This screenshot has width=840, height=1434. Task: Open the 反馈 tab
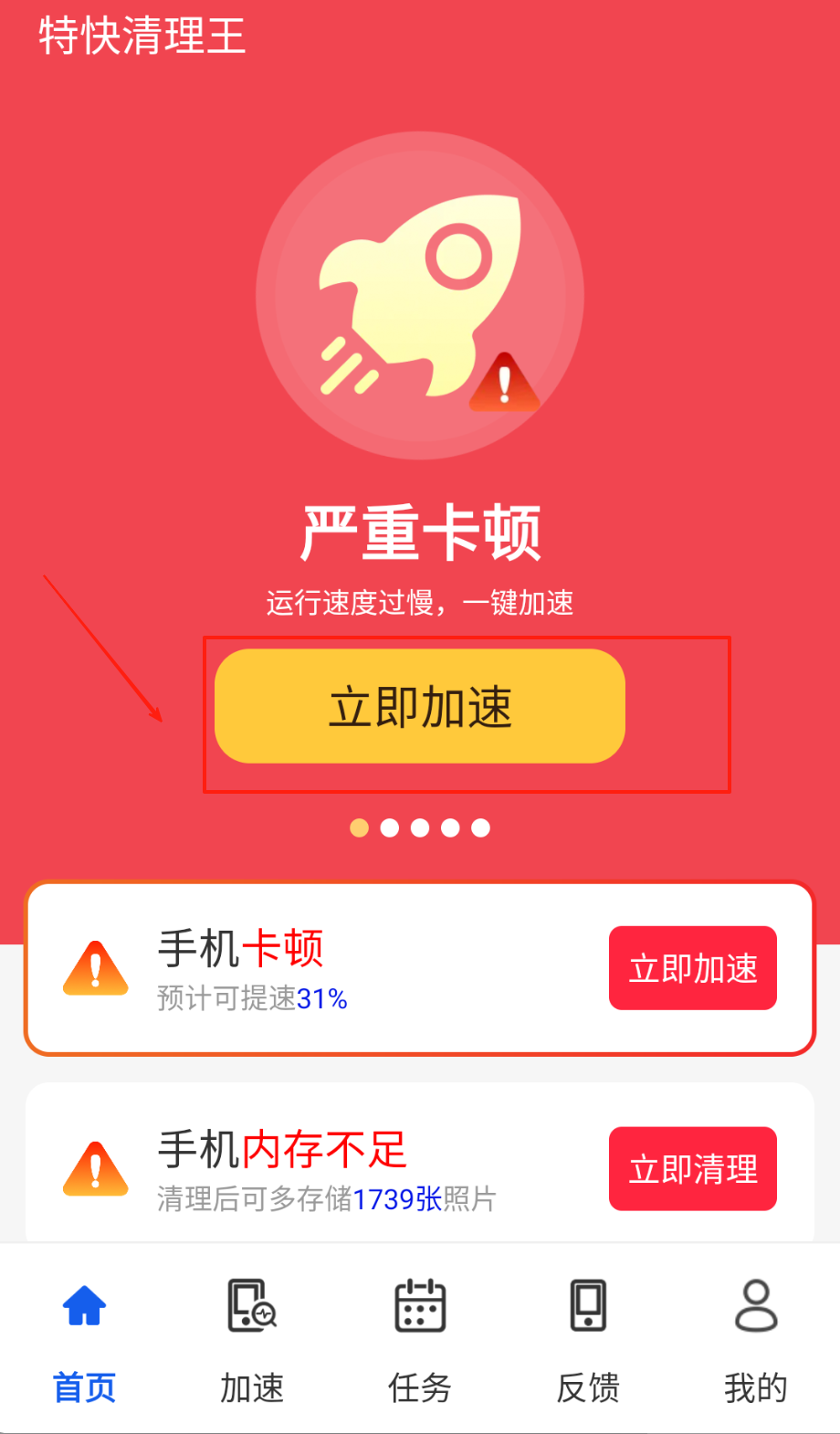(x=588, y=1339)
